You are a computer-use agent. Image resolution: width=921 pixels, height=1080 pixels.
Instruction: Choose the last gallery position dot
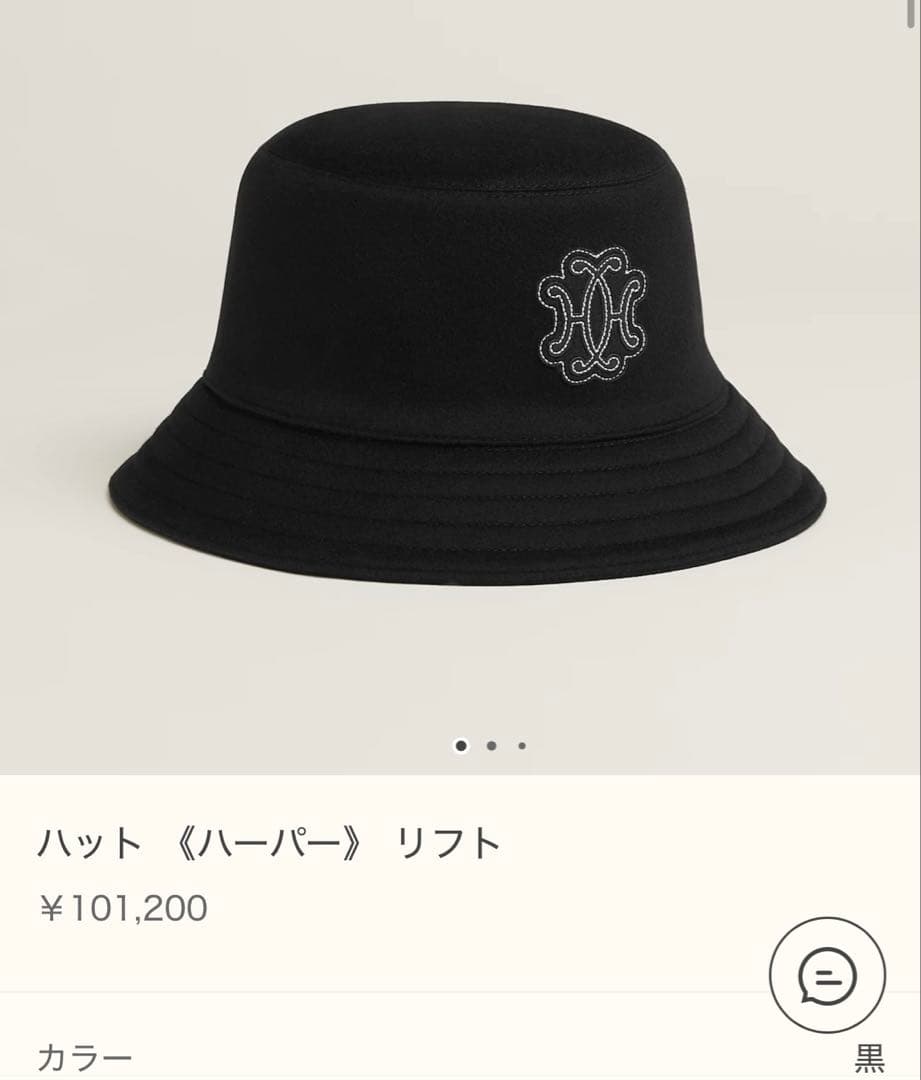pyautogui.click(x=521, y=745)
